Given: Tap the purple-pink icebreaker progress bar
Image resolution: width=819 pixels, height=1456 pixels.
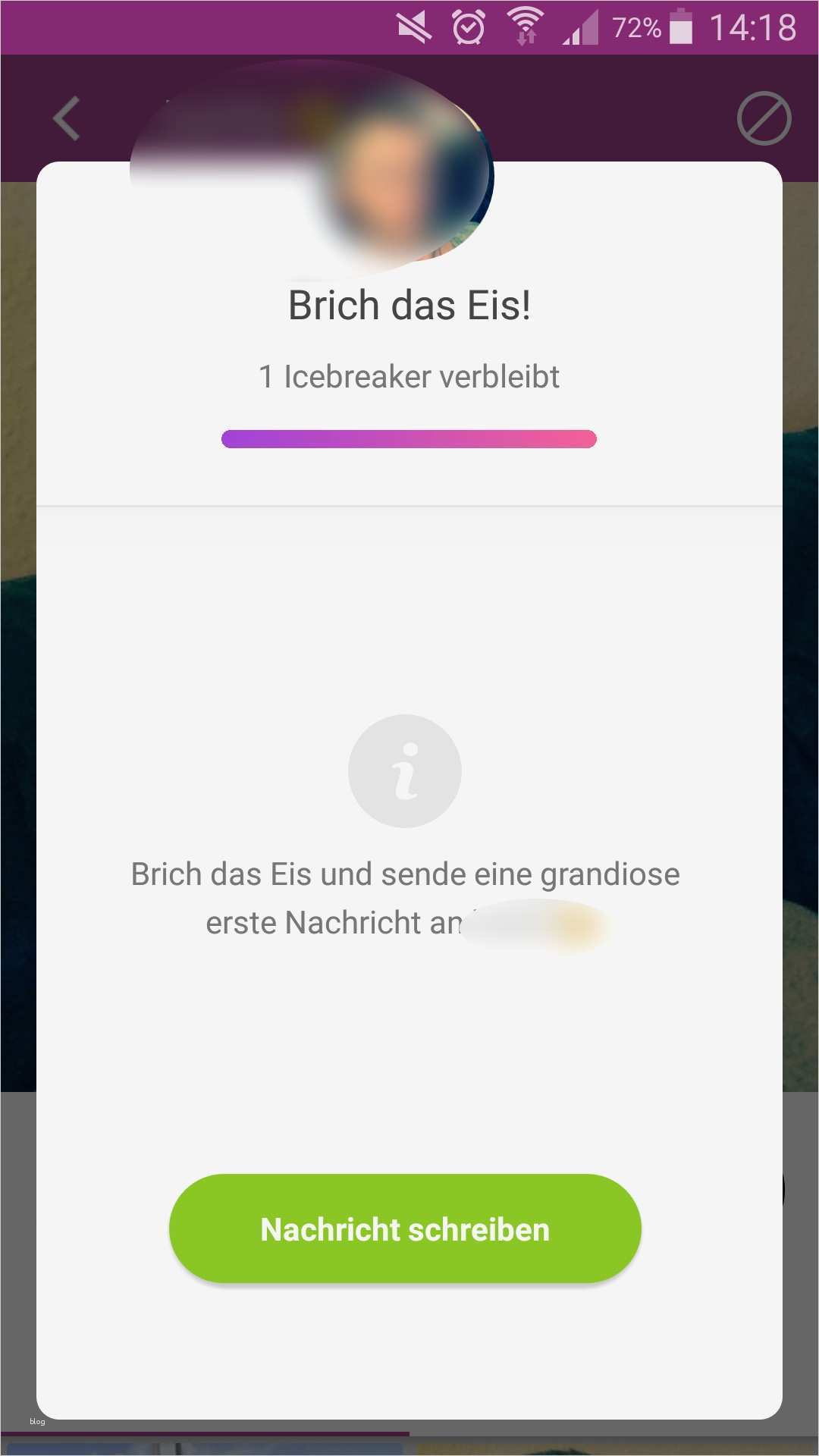Looking at the screenshot, I should pos(409,438).
